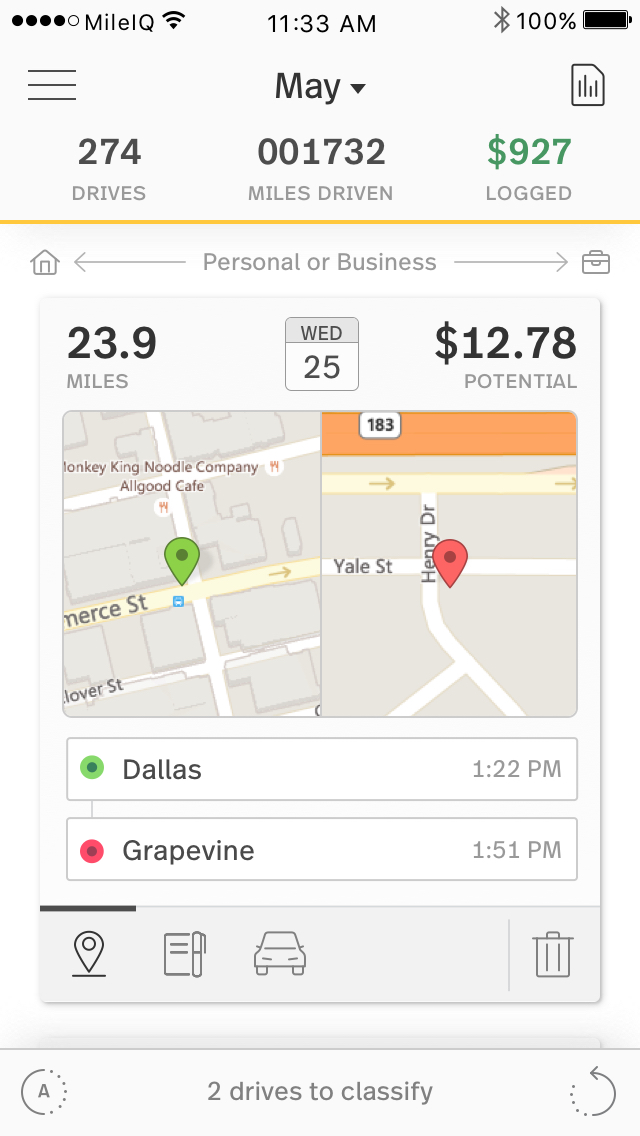Screen dimensions: 640x1136
Task: Switch to the vehicle tab
Action: (280, 953)
